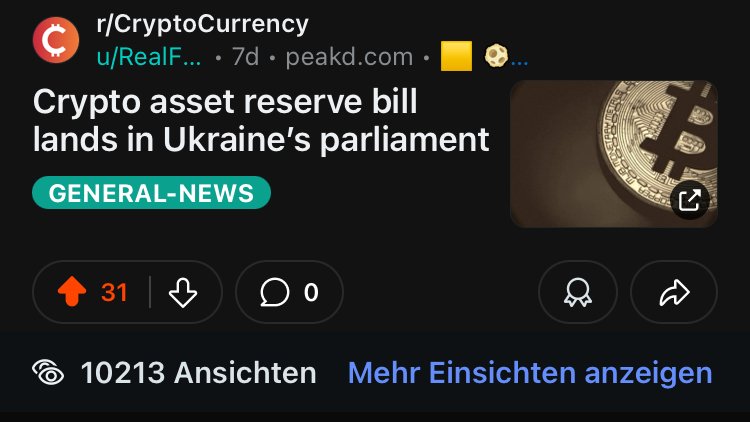Viewport: 750px width, 422px height.
Task: Open the comments on this post
Action: point(289,292)
